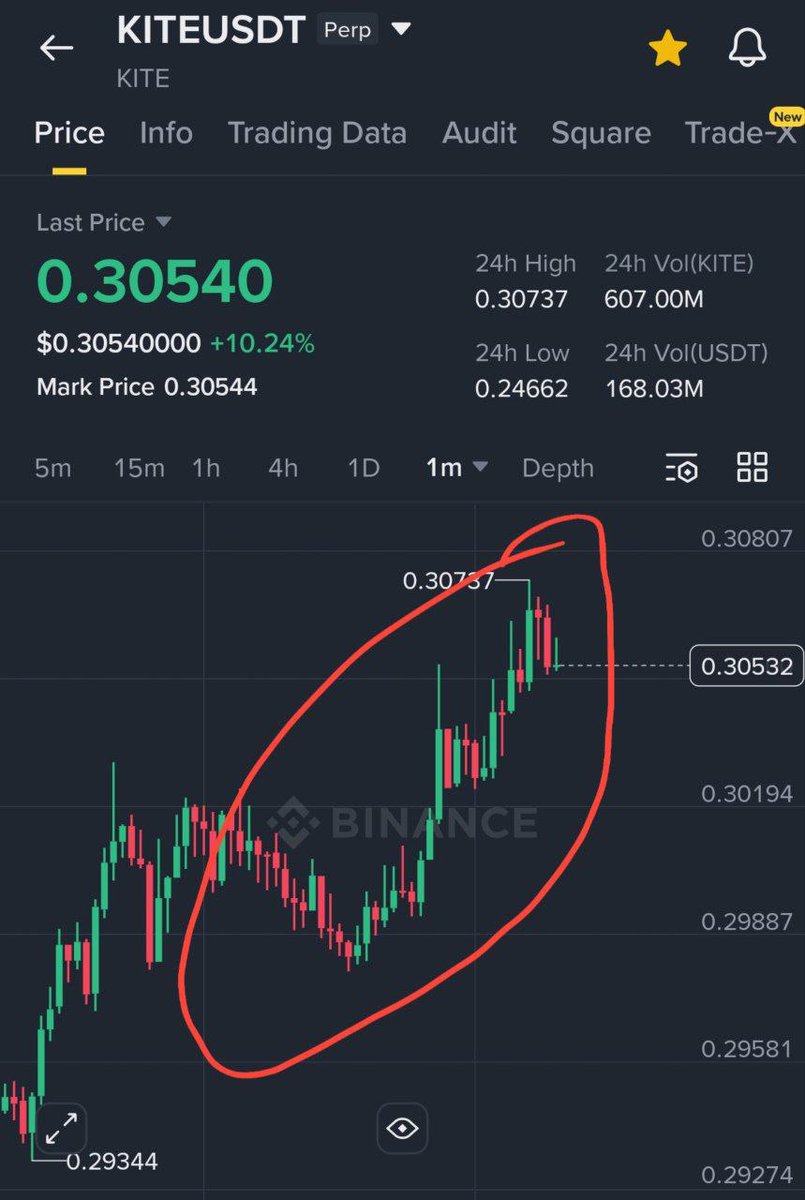Viewport: 805px width, 1200px height.
Task: Open the KITEUSDT pair selector dropdown
Action: pos(400,30)
